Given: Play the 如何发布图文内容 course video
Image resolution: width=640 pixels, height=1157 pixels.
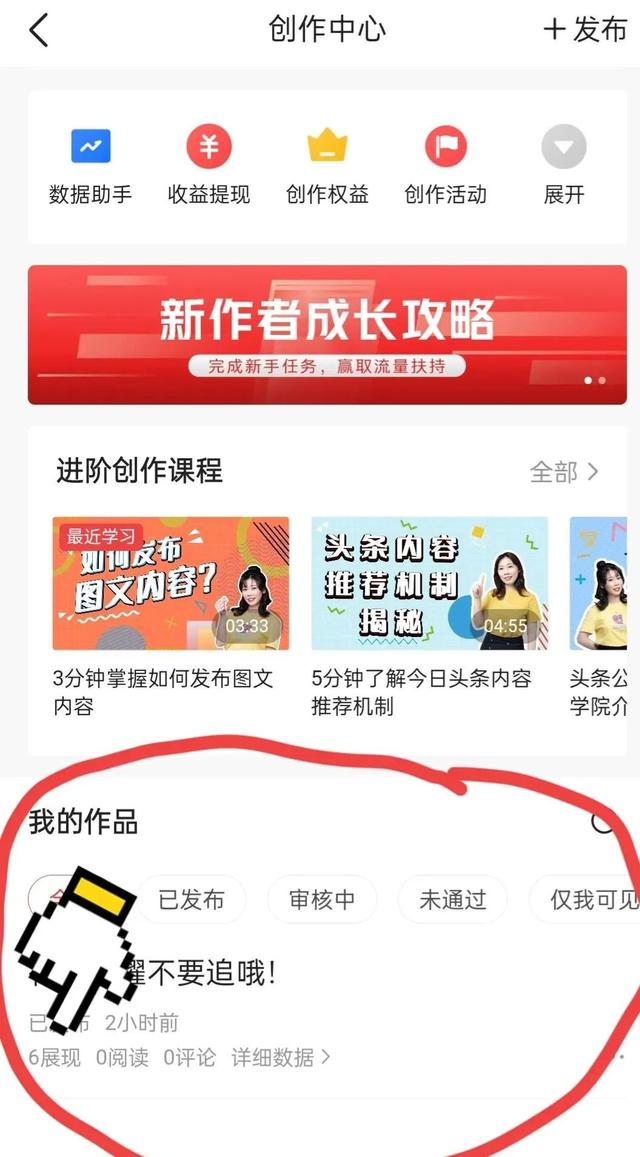Looking at the screenshot, I should pyautogui.click(x=170, y=583).
